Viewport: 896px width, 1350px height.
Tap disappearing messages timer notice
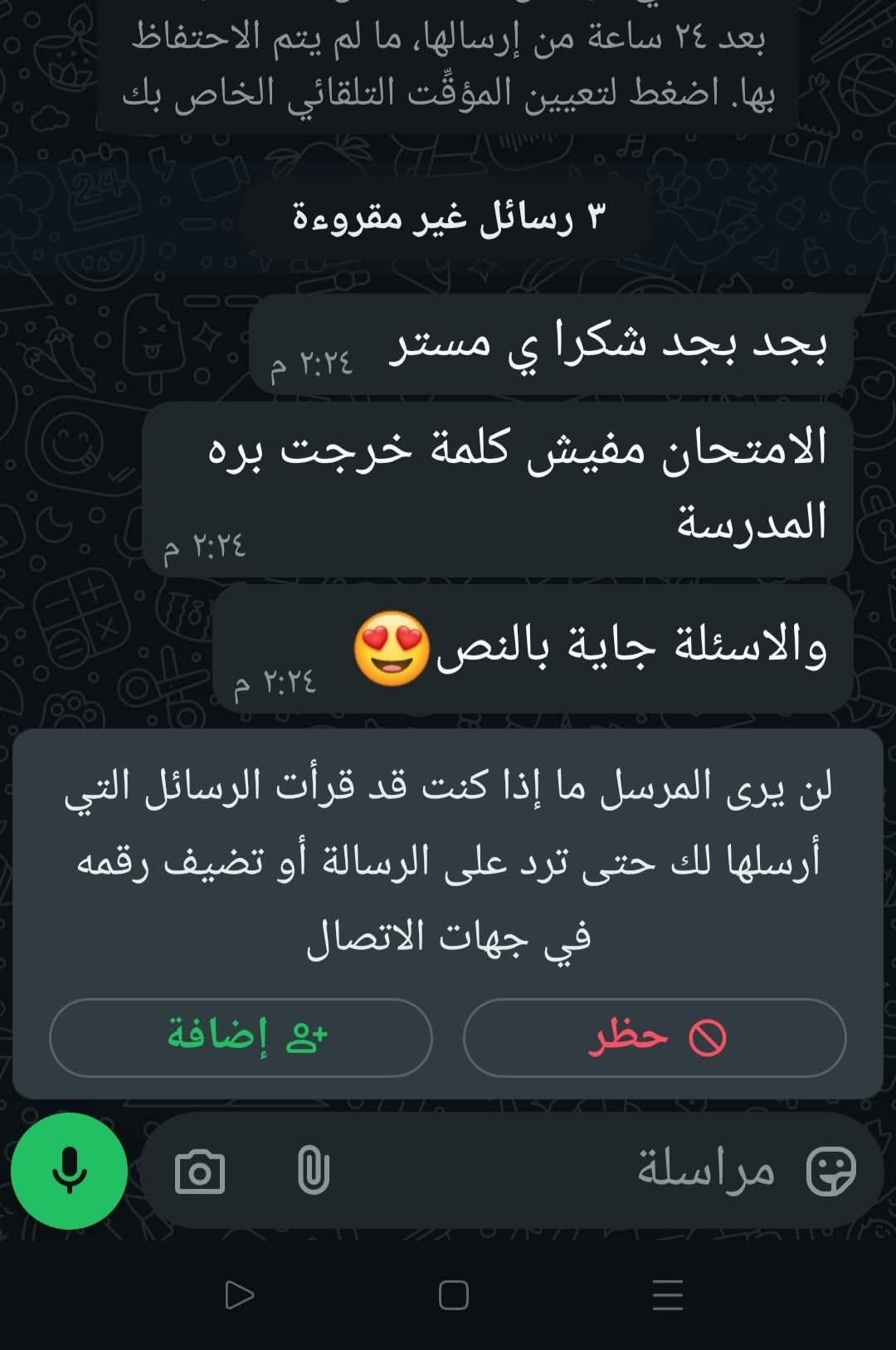(x=448, y=65)
